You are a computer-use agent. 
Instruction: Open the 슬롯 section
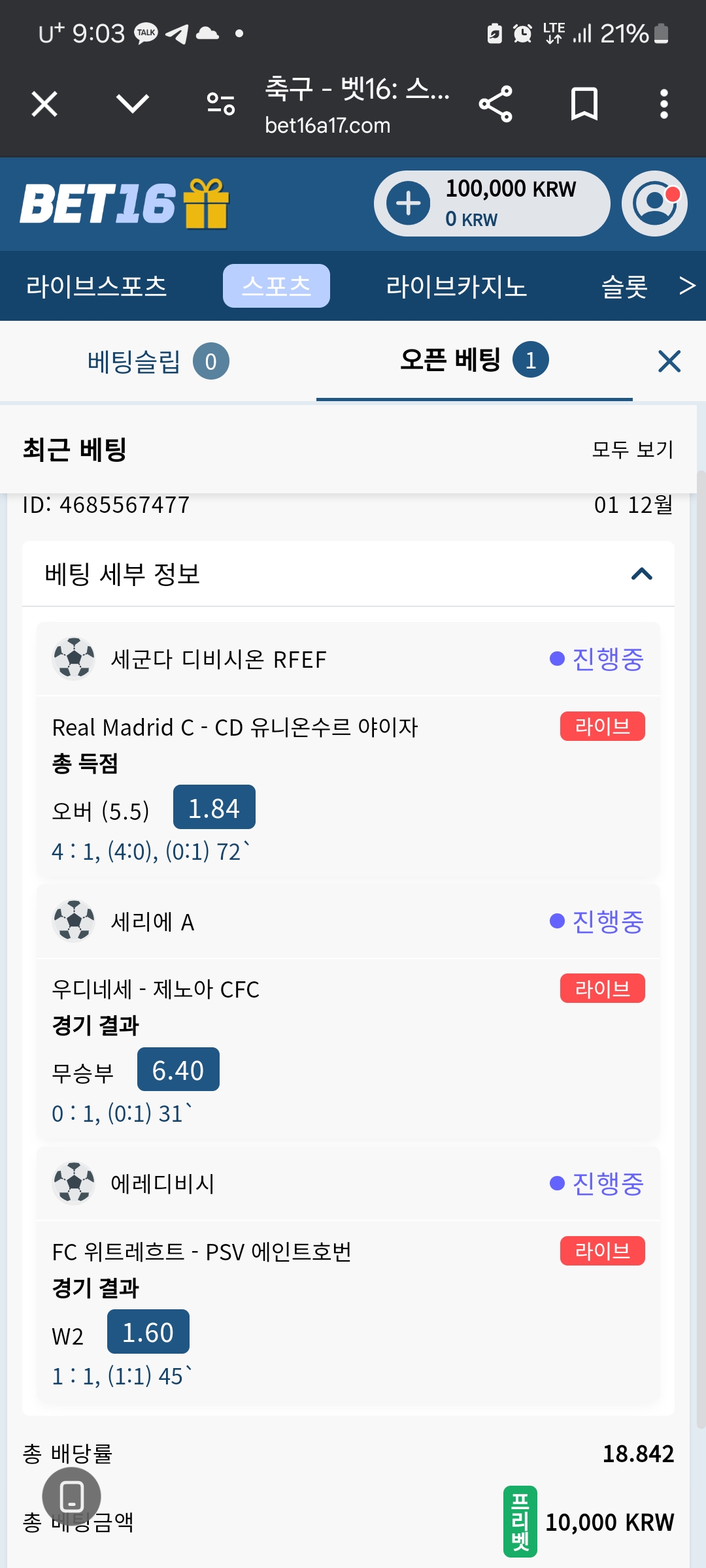pyautogui.click(x=624, y=286)
